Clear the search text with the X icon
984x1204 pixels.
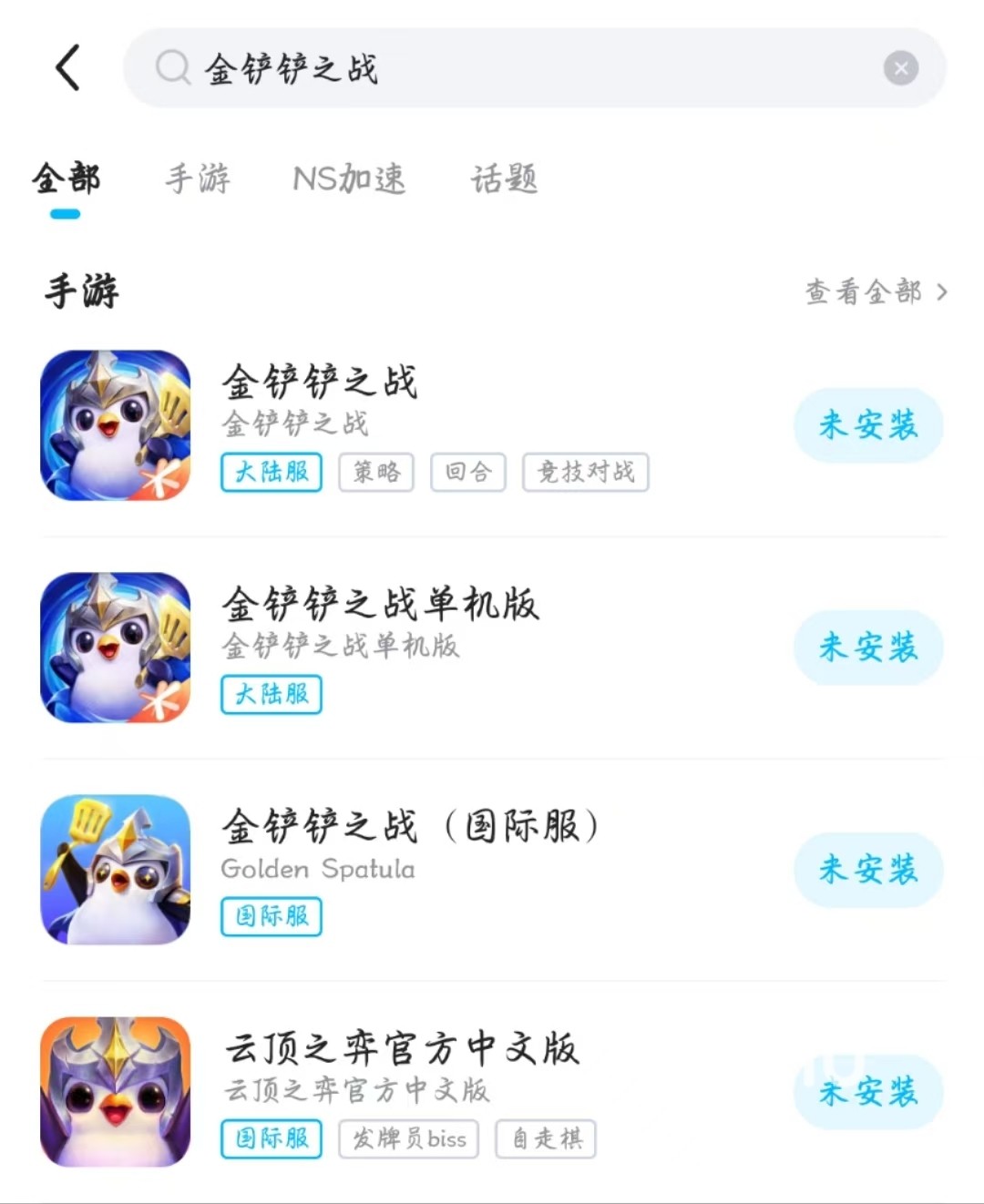900,68
